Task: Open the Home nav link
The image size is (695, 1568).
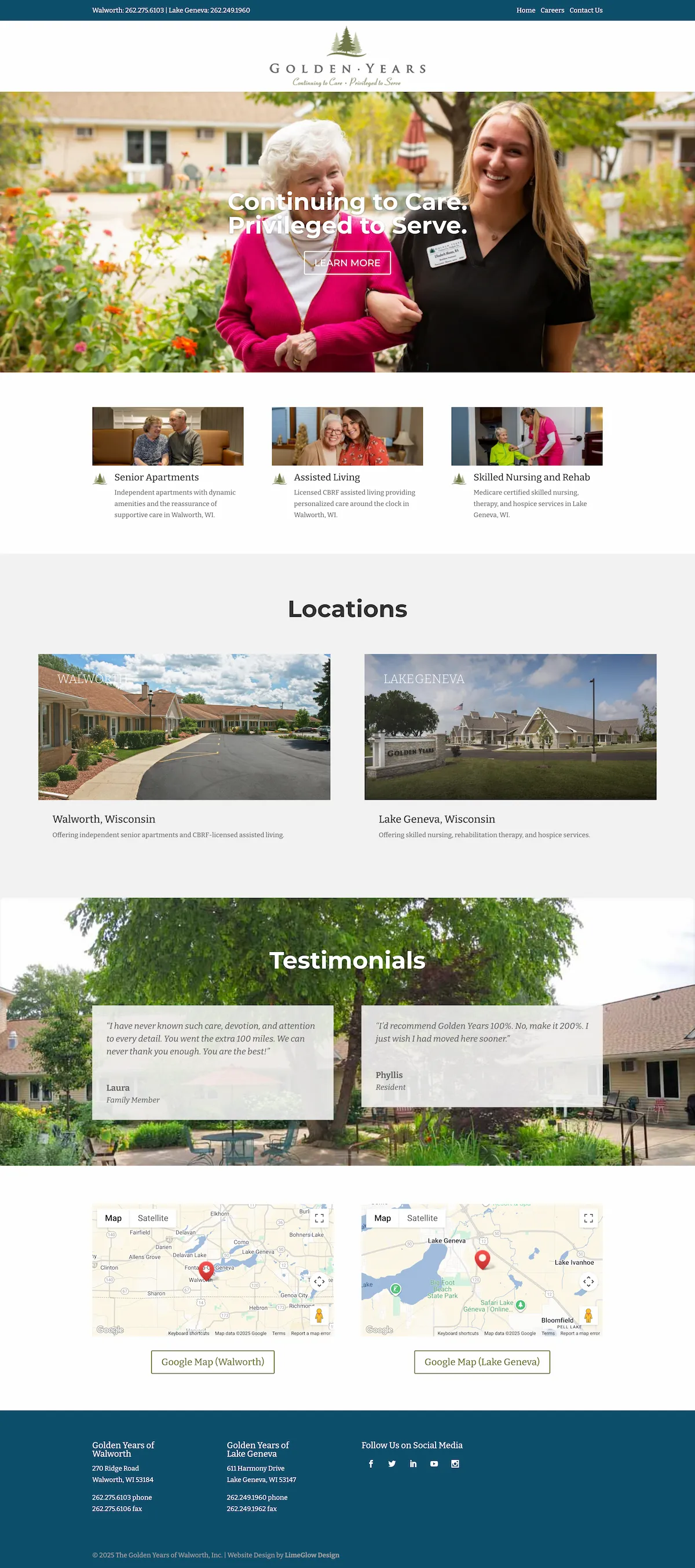Action: tap(525, 10)
